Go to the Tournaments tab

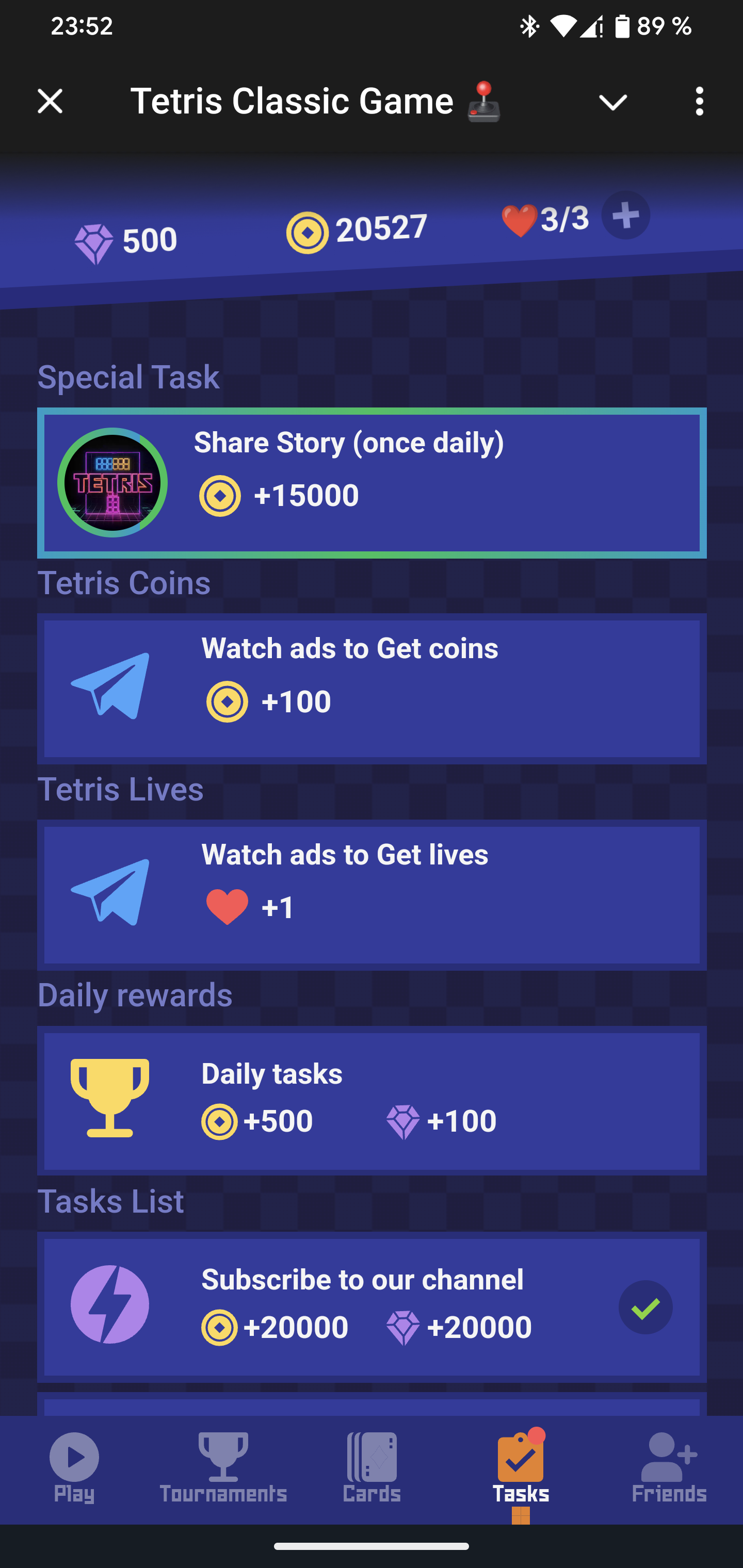(x=223, y=1469)
